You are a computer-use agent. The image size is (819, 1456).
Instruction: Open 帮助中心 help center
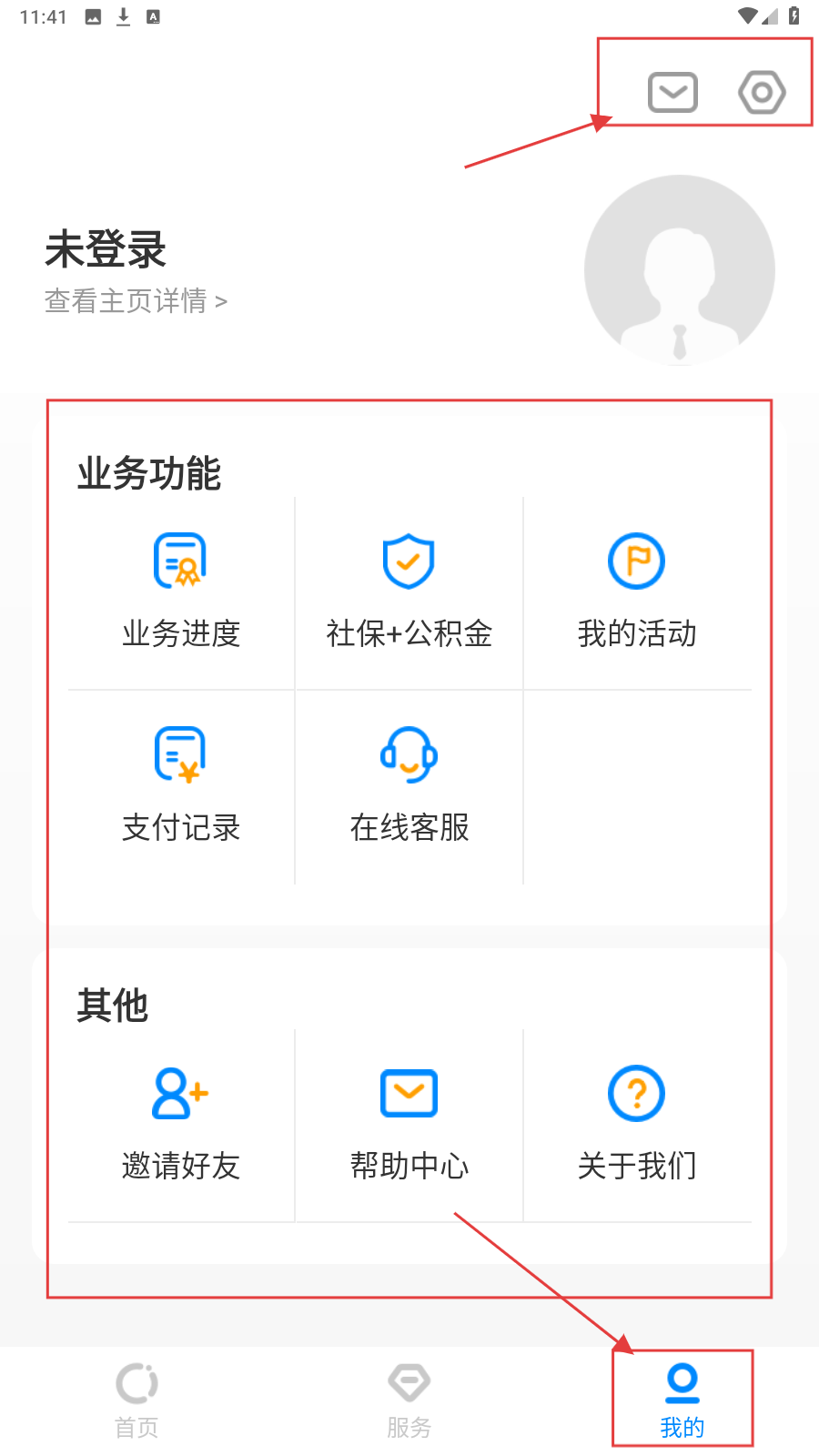click(x=409, y=1124)
